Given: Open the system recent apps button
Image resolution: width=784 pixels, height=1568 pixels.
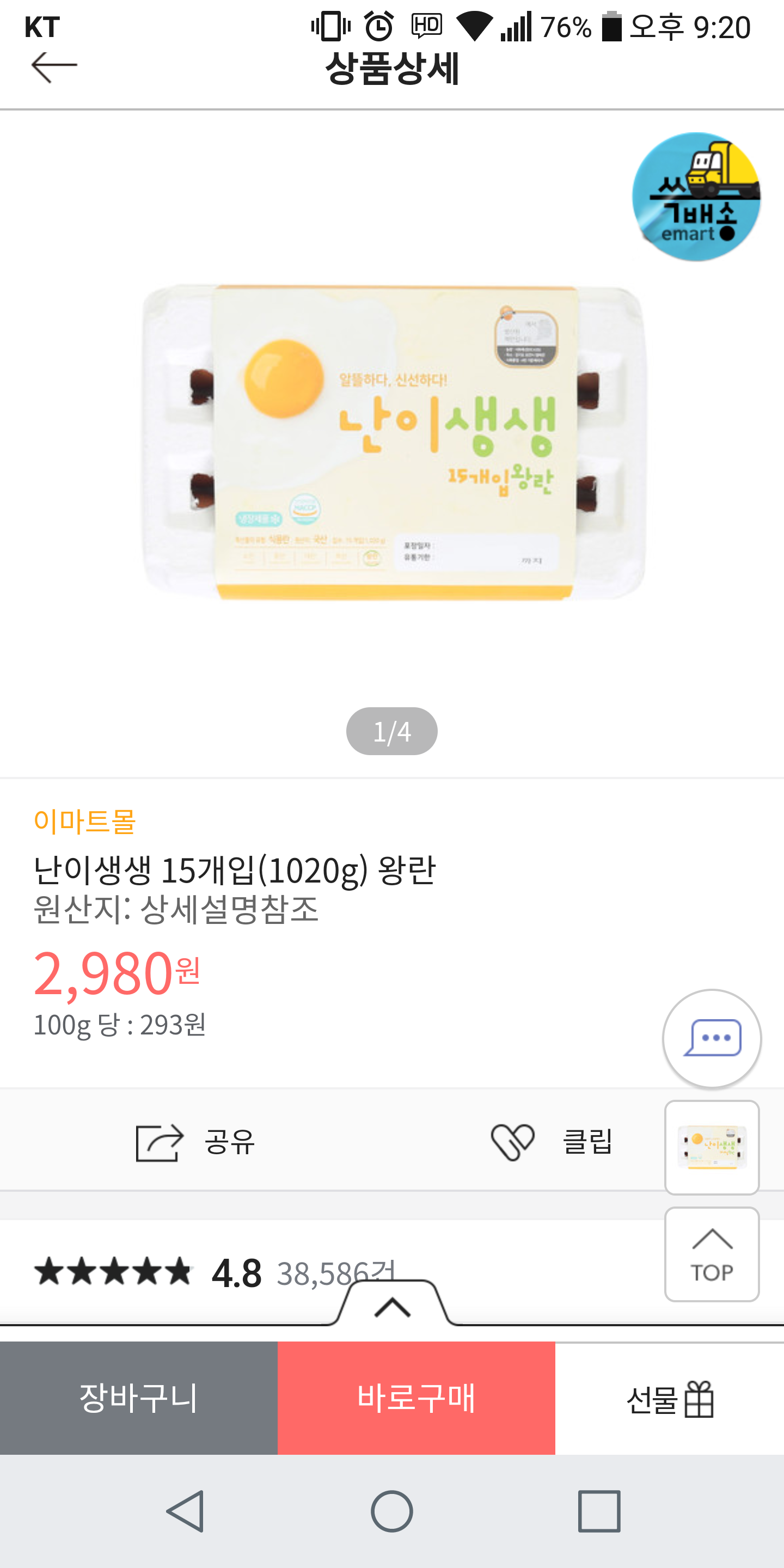Looking at the screenshot, I should click(599, 1511).
